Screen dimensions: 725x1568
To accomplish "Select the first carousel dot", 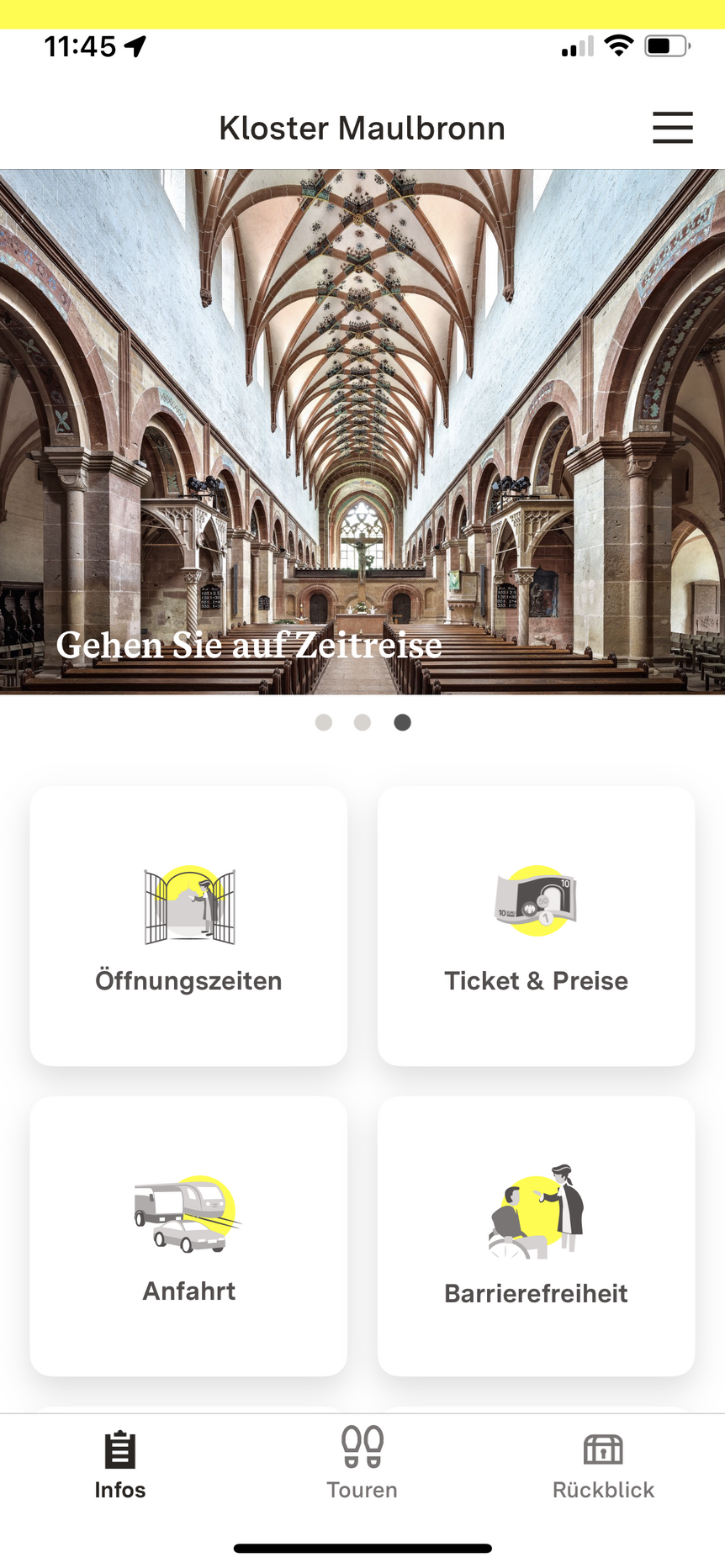I will click(324, 722).
